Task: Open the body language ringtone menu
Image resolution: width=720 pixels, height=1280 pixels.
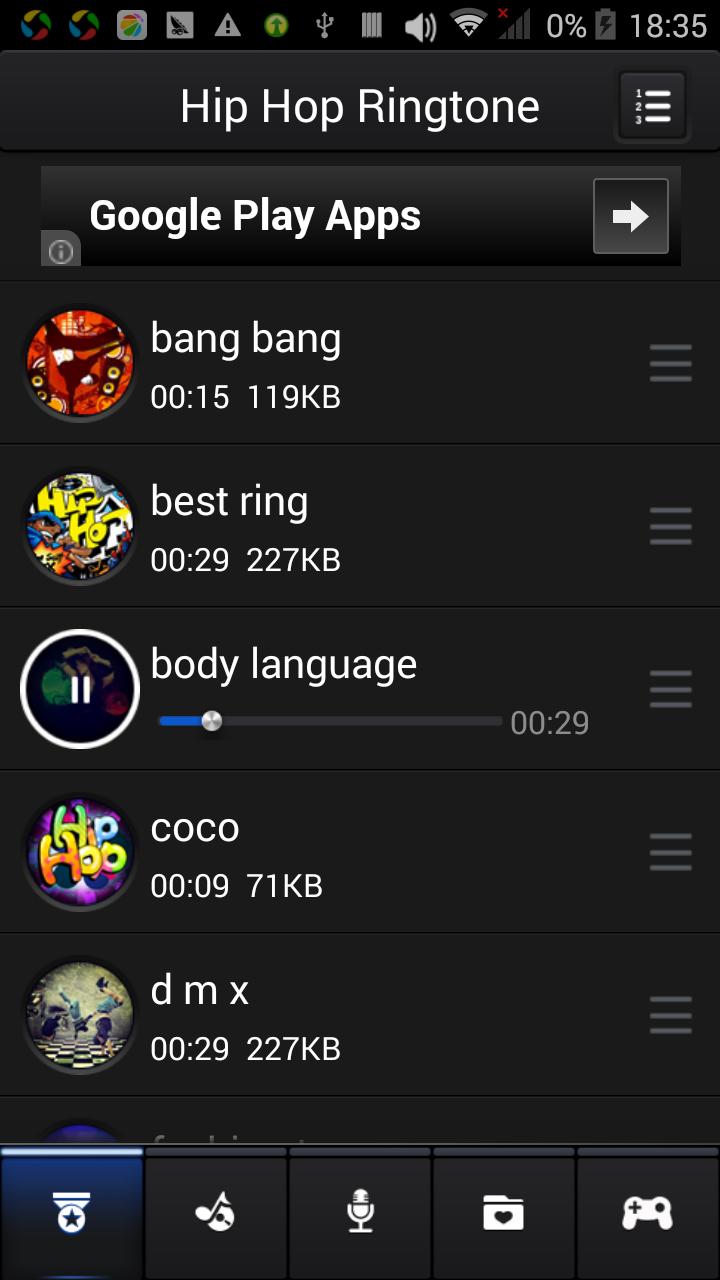Action: [x=669, y=688]
